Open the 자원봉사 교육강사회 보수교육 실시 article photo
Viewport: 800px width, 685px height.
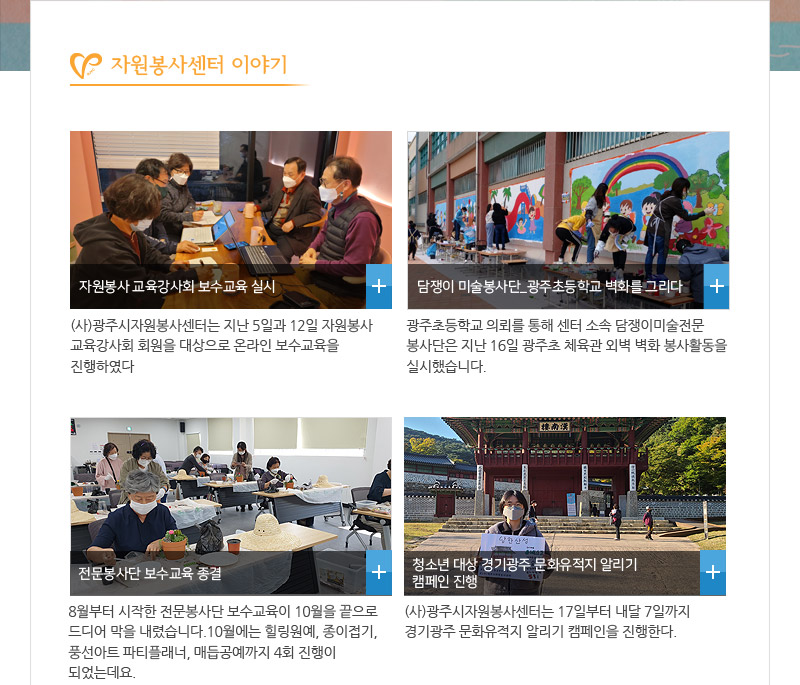[x=230, y=200]
